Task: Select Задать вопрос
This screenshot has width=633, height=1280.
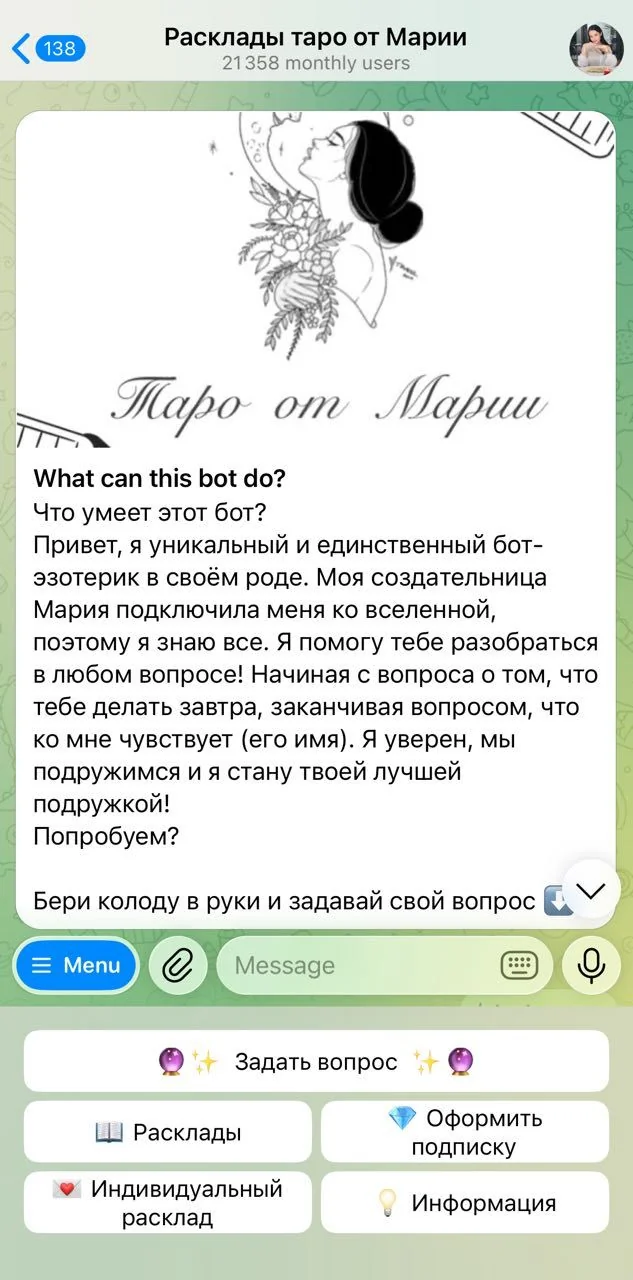Action: point(316,1061)
